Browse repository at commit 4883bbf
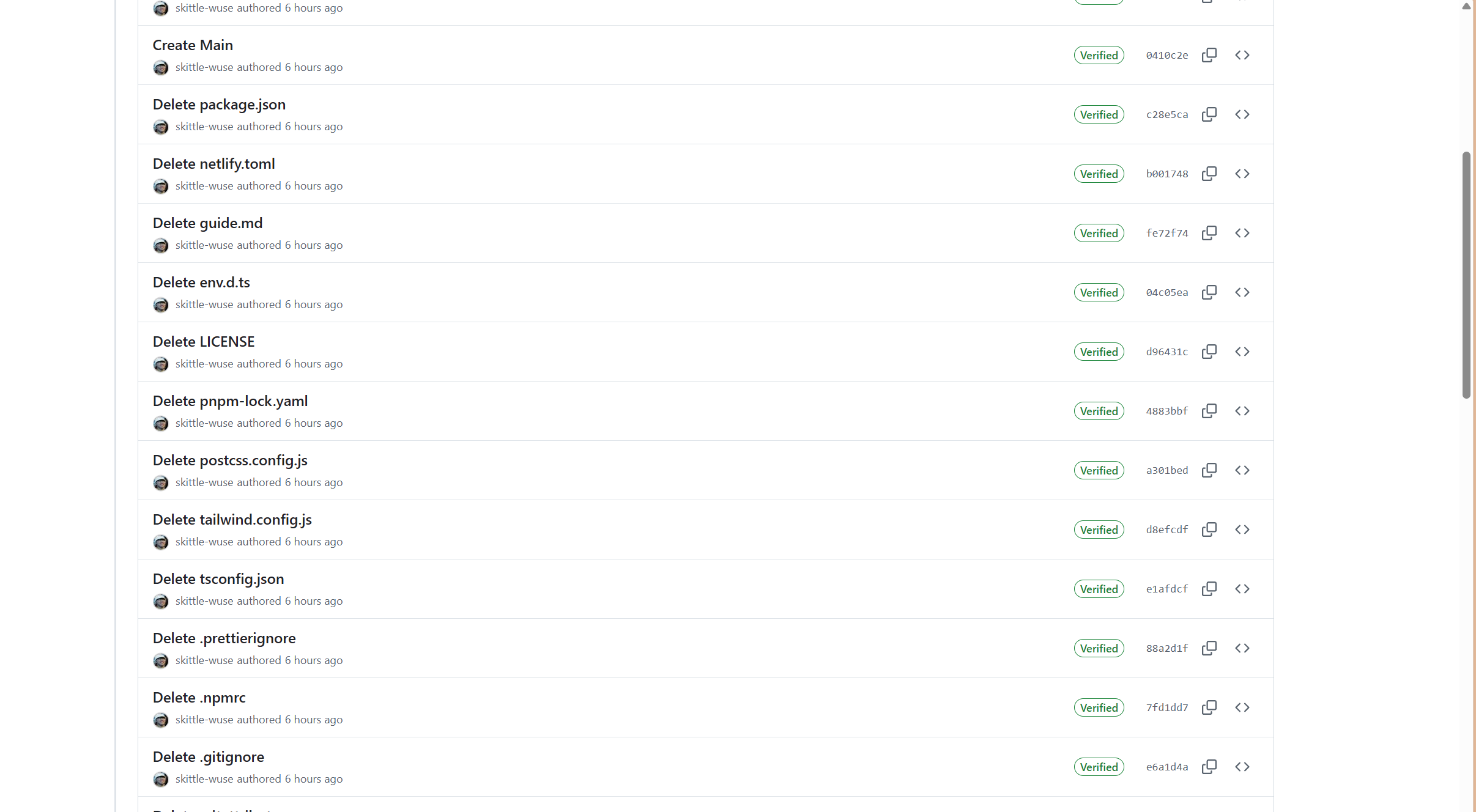Image resolution: width=1476 pixels, height=812 pixels. pyautogui.click(x=1242, y=411)
